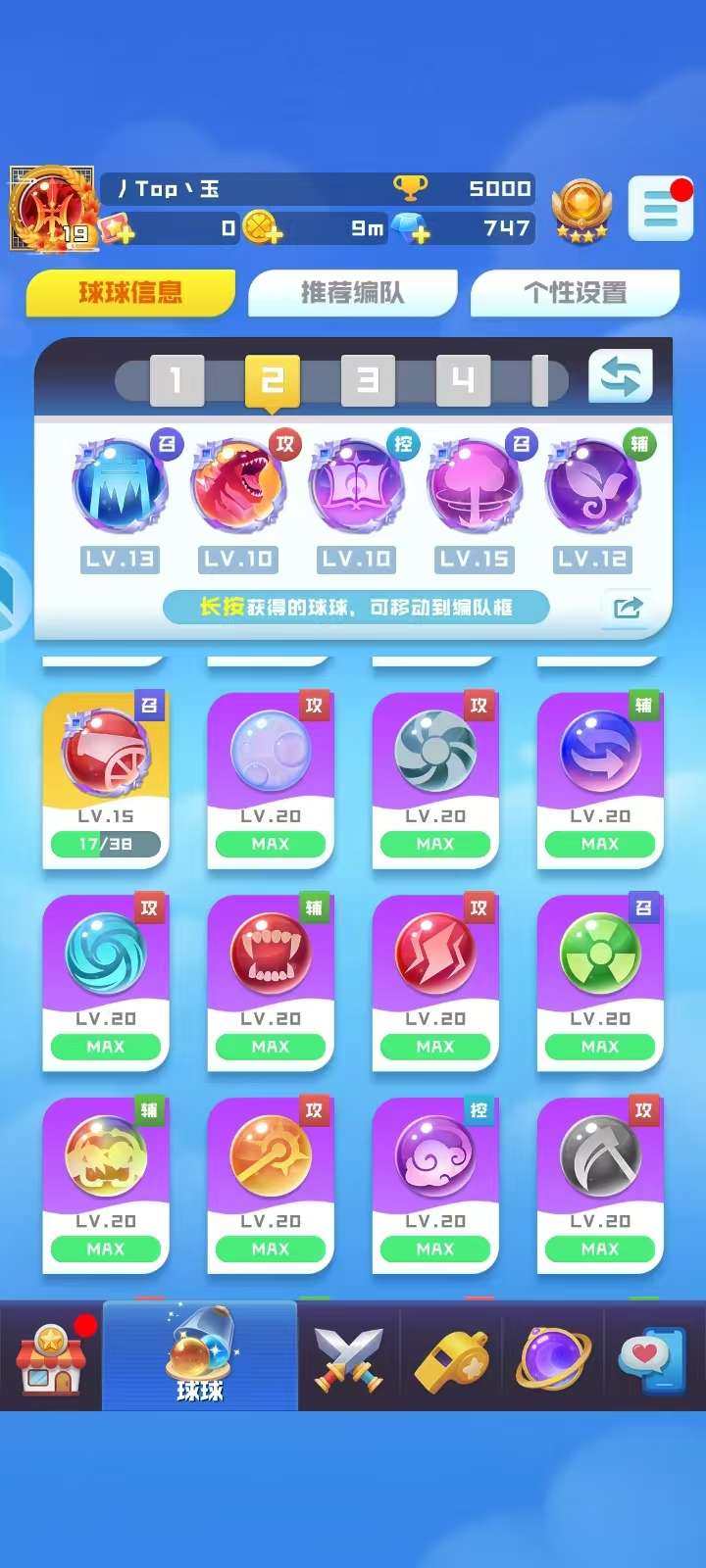
Task: Tap the swap arrows button beside the team slots
Action: pos(620,377)
